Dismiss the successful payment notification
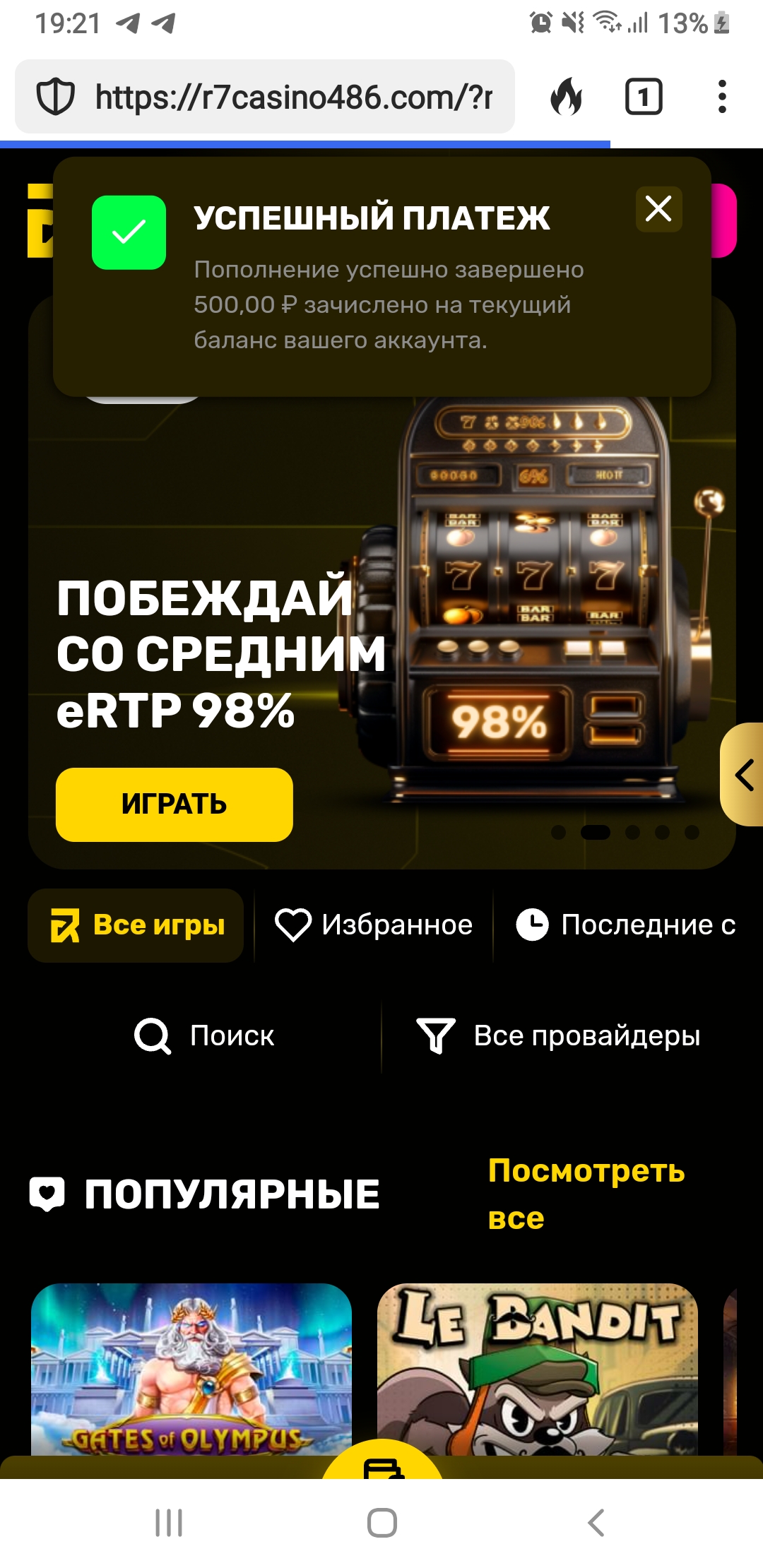Screen dimensions: 763x1568 [658, 209]
